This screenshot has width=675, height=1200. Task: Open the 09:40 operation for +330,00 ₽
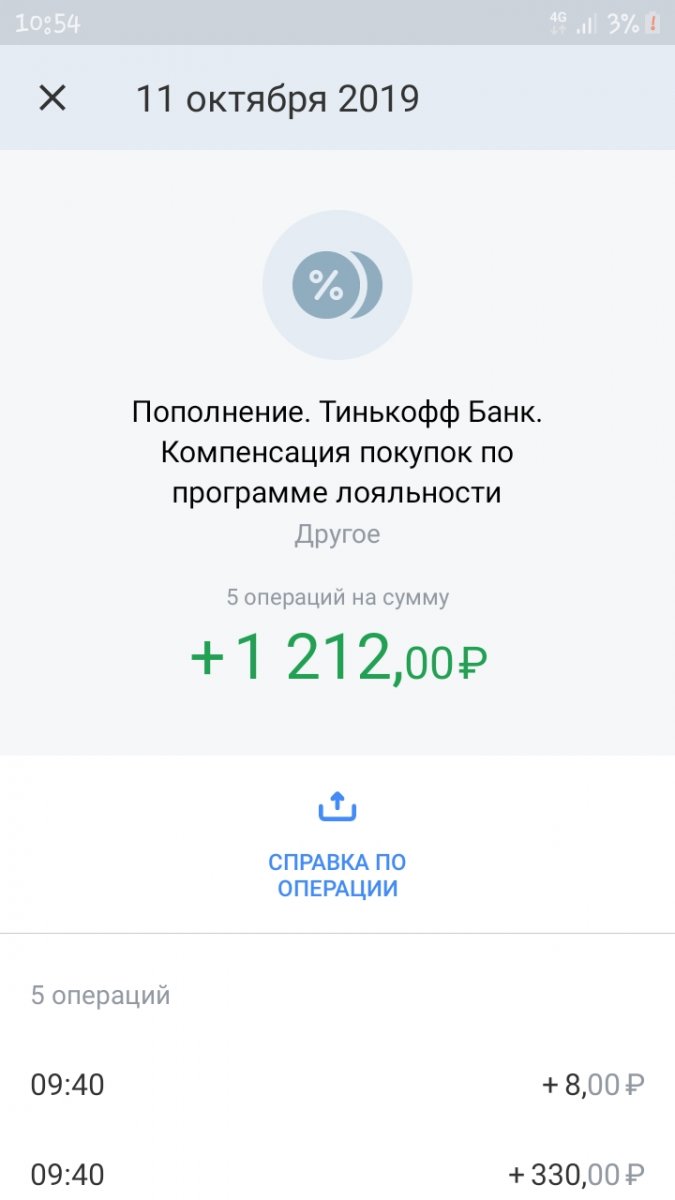click(337, 1172)
